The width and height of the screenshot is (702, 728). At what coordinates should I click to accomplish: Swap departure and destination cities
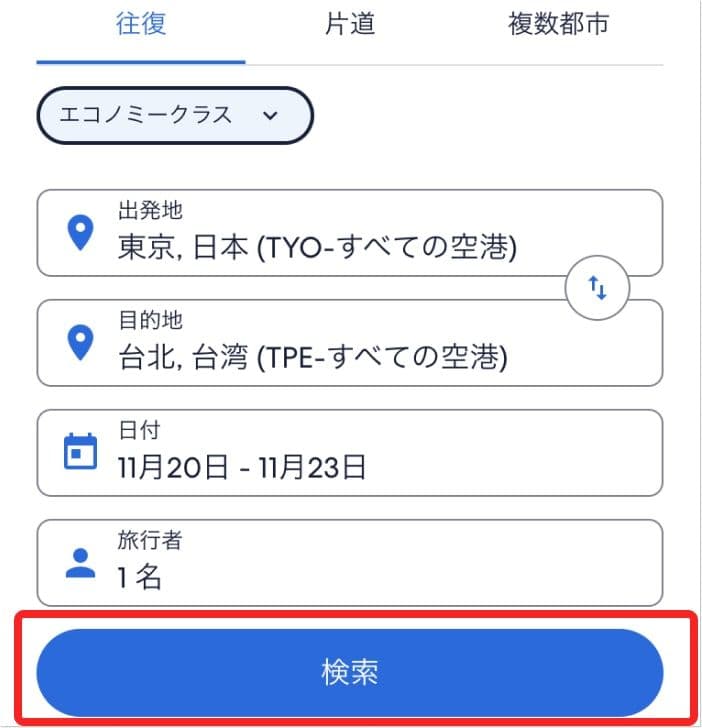[x=598, y=289]
